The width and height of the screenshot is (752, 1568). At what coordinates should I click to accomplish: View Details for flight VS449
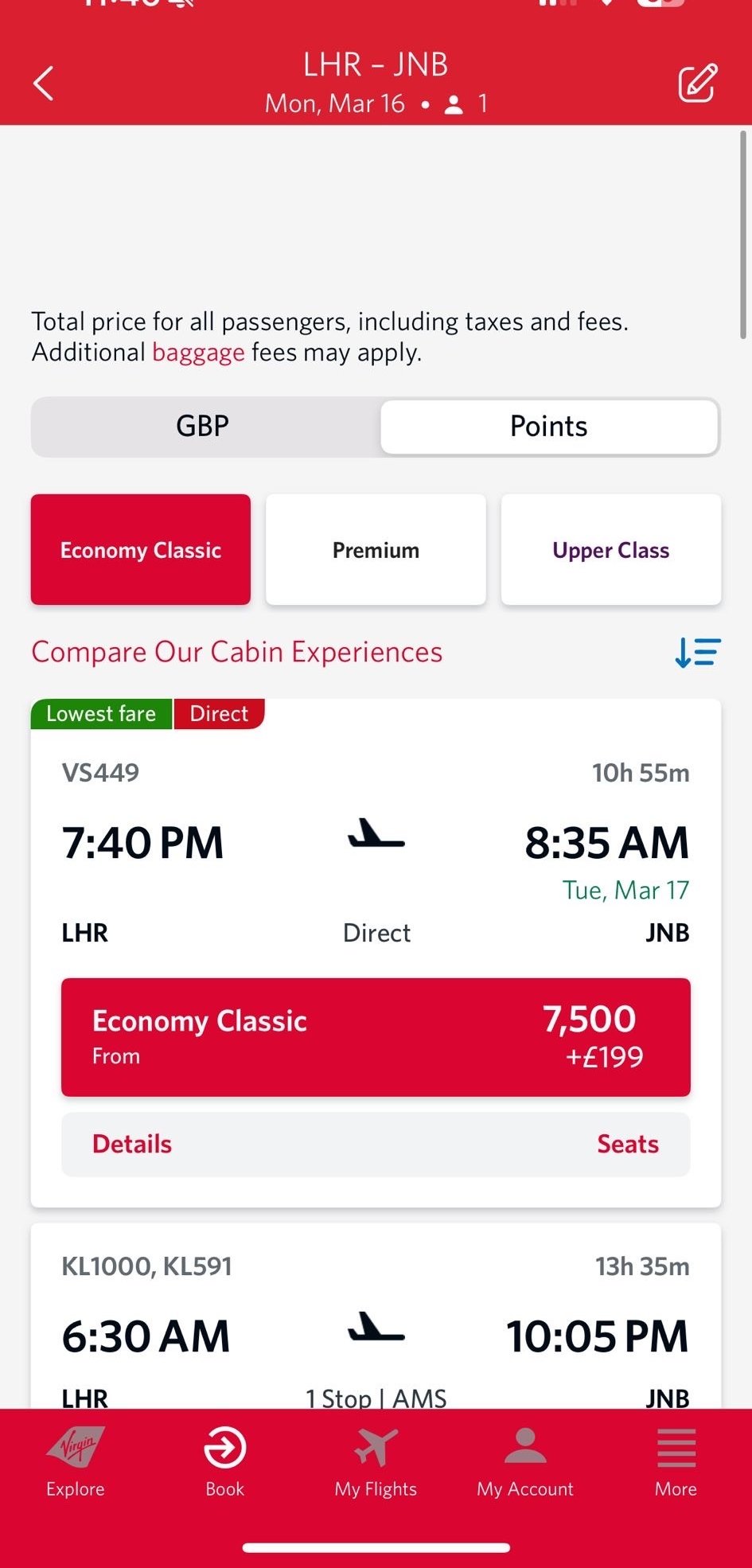(132, 1144)
